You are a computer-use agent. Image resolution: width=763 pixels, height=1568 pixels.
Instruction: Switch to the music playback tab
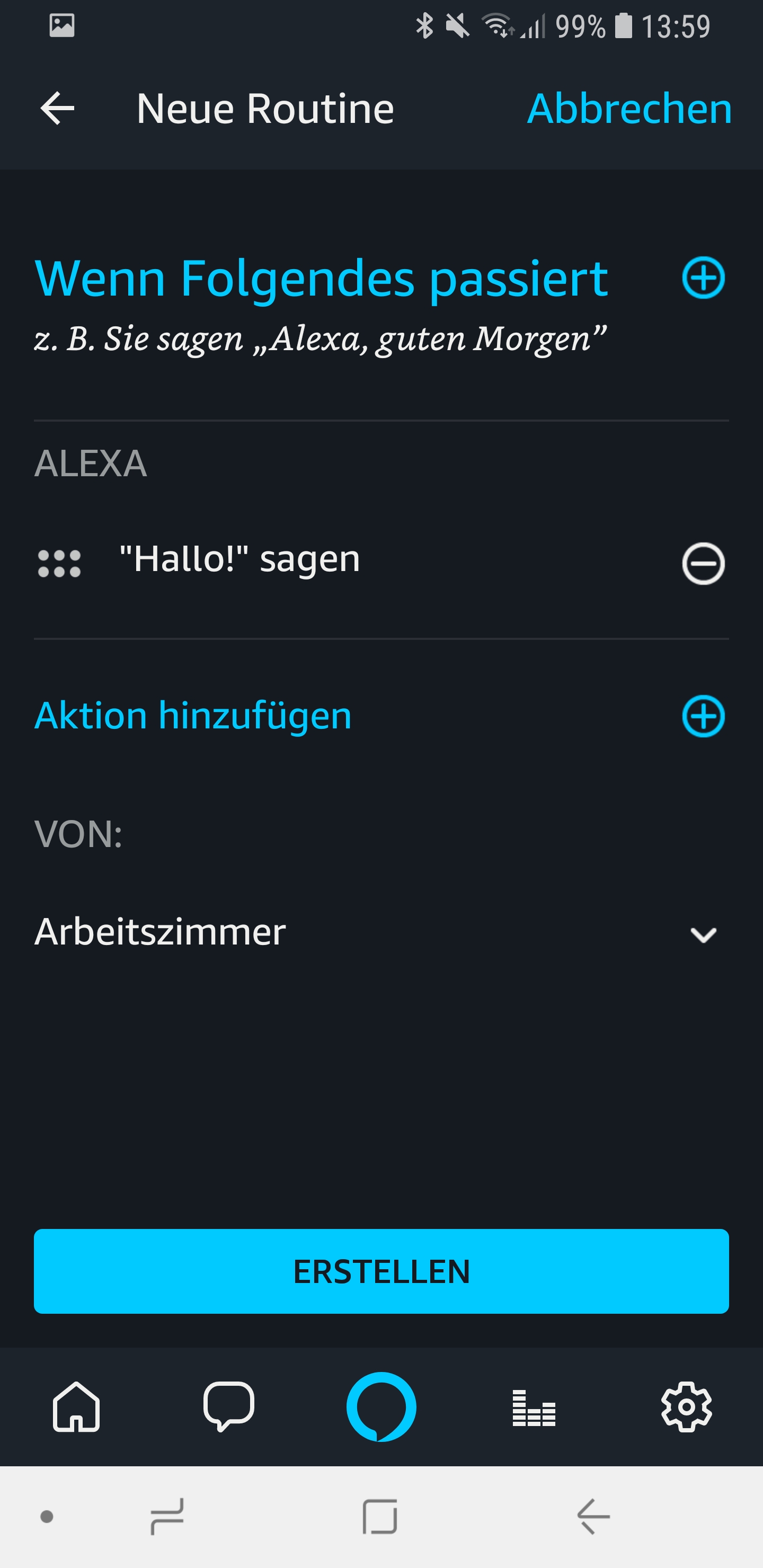pos(534,1406)
